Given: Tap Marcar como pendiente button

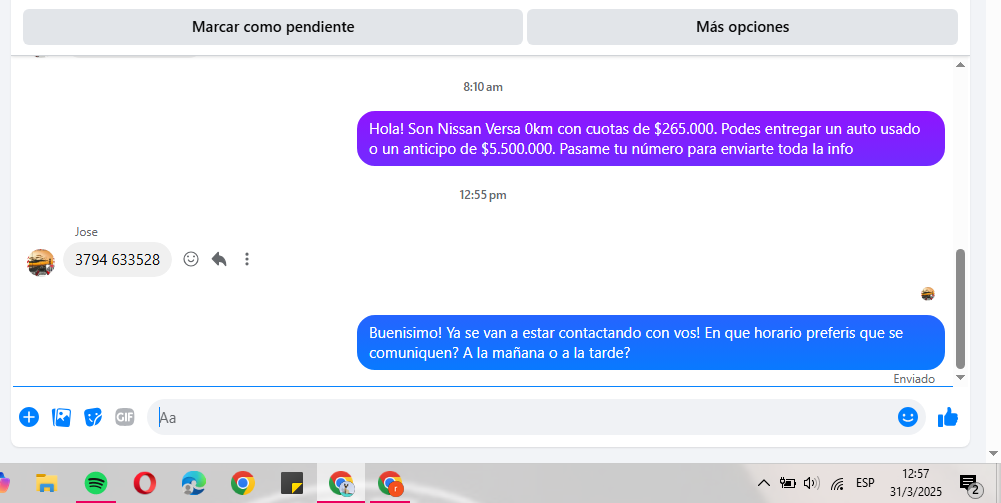Looking at the screenshot, I should pos(273,27).
